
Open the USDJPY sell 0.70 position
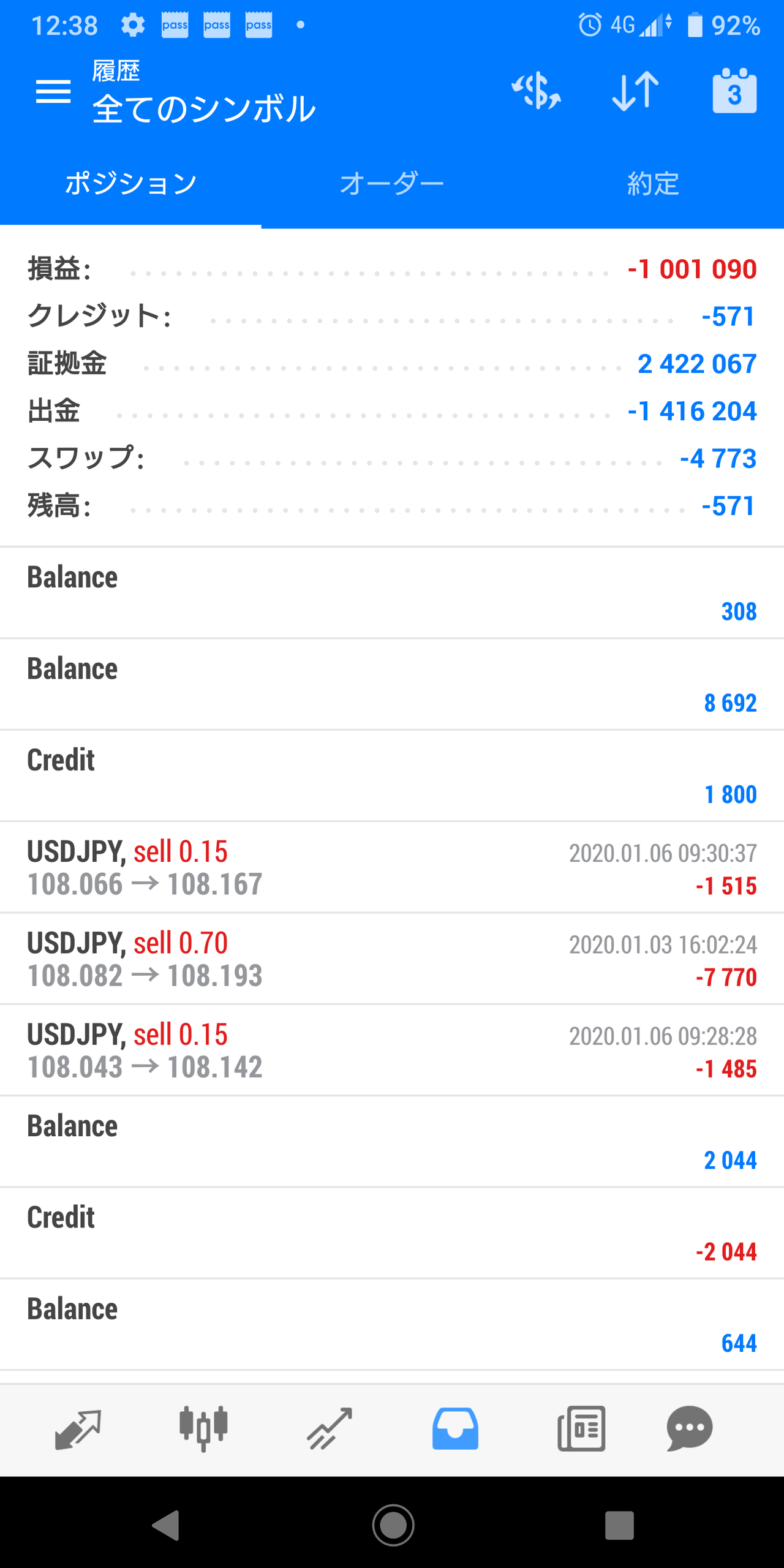pyautogui.click(x=392, y=959)
